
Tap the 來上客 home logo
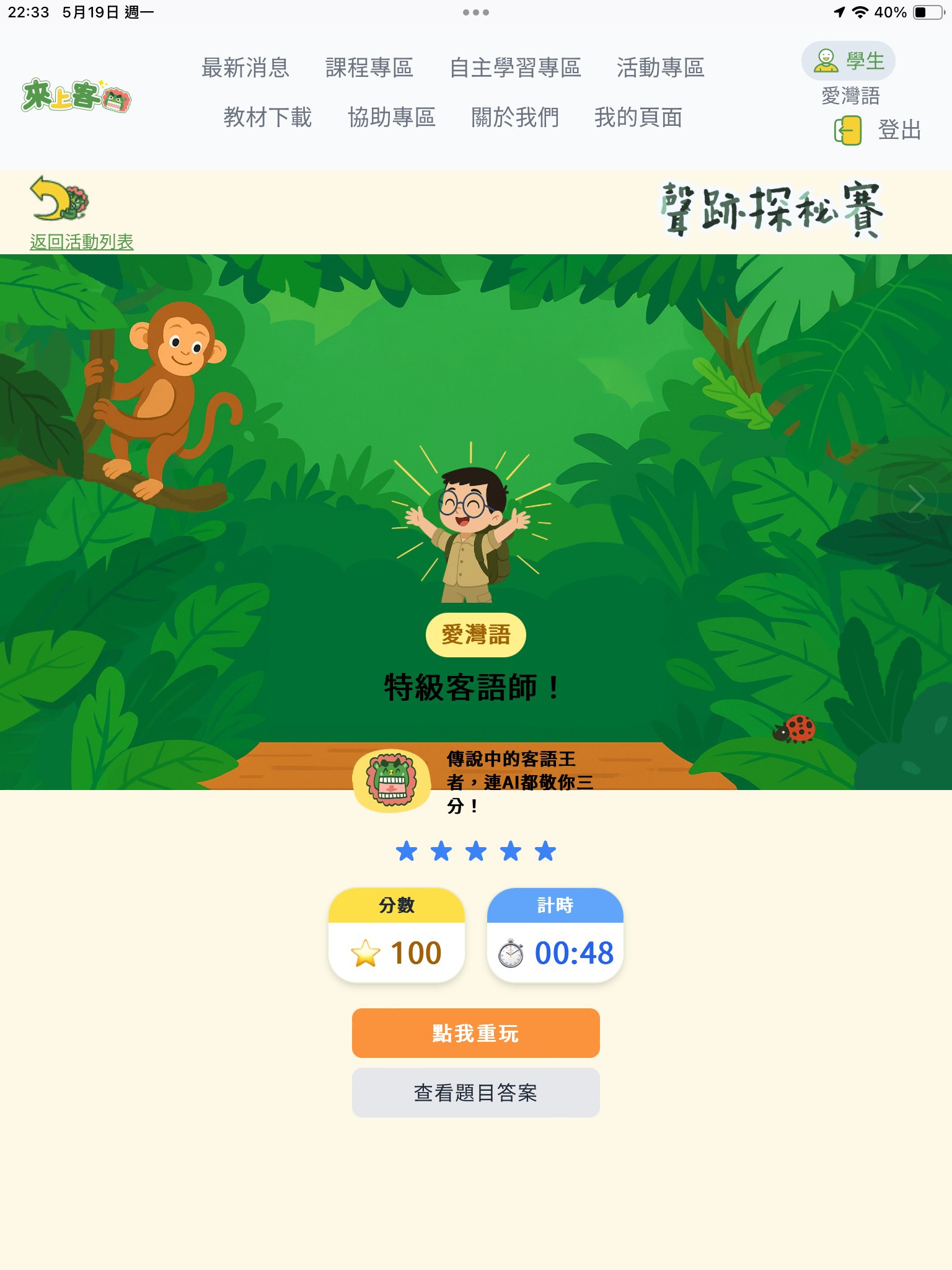[76, 96]
